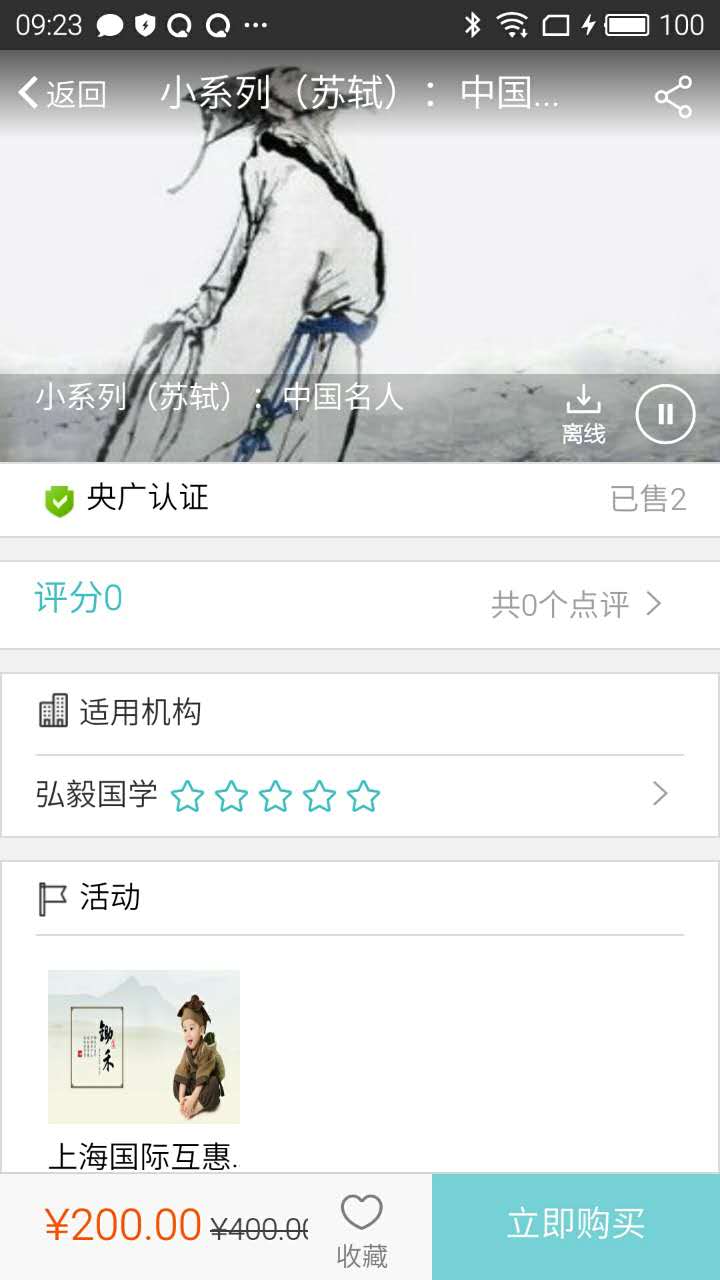The width and height of the screenshot is (720, 1280).
Task: Open the 弘毅国学 institution page
Action: click(x=358, y=796)
